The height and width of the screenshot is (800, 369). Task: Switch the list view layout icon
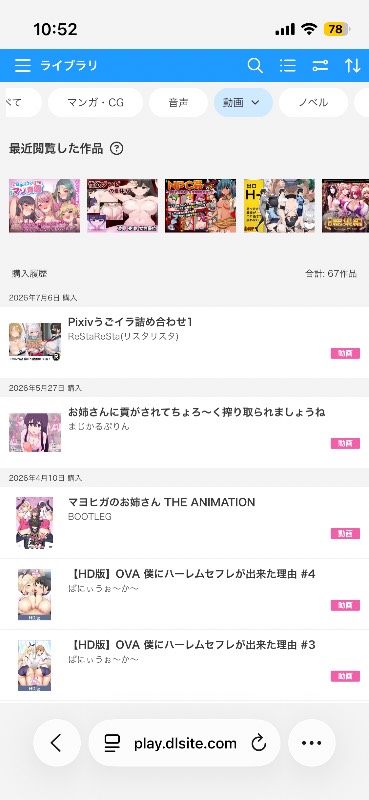pyautogui.click(x=288, y=65)
